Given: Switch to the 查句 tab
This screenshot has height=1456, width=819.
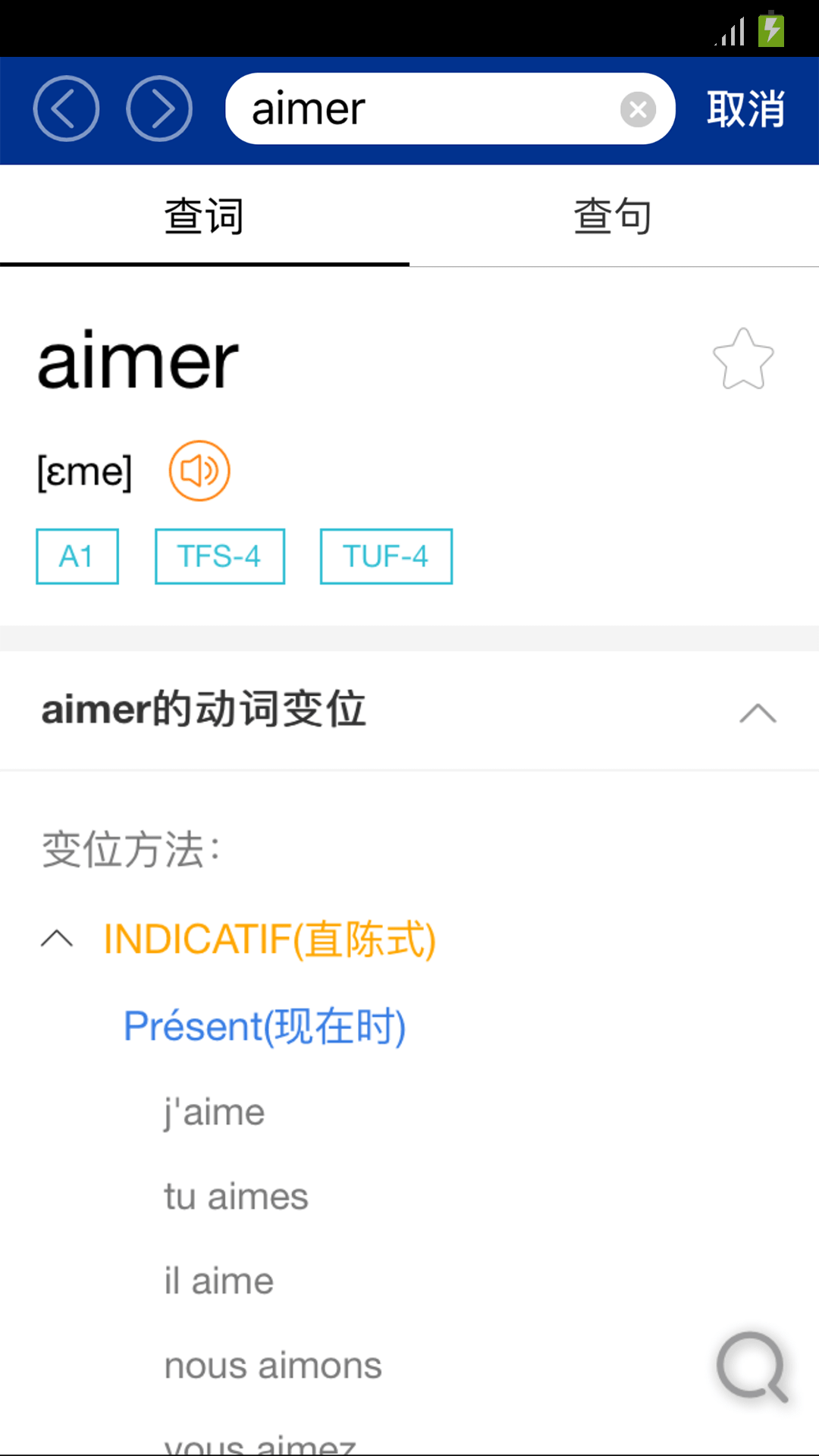Looking at the screenshot, I should point(613,215).
